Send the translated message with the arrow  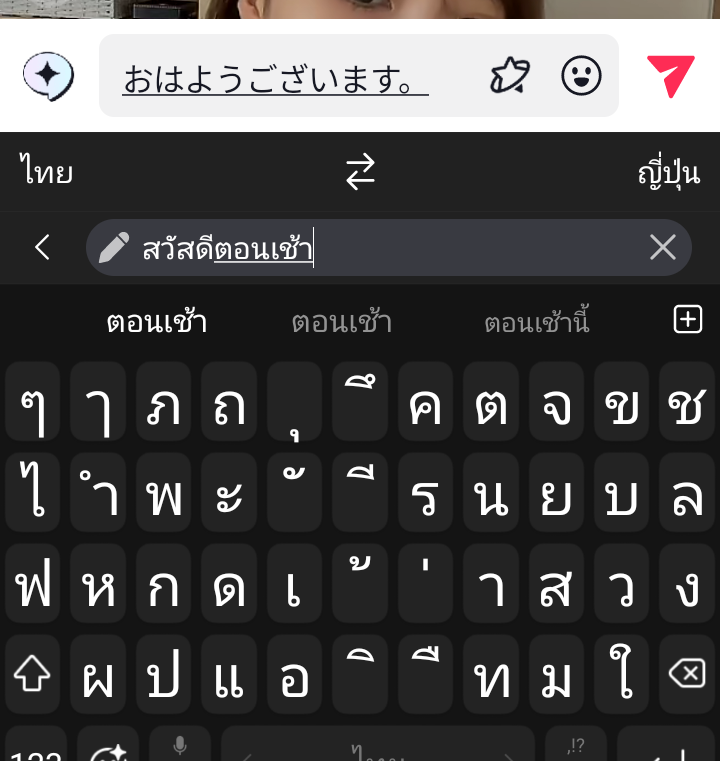[x=669, y=76]
